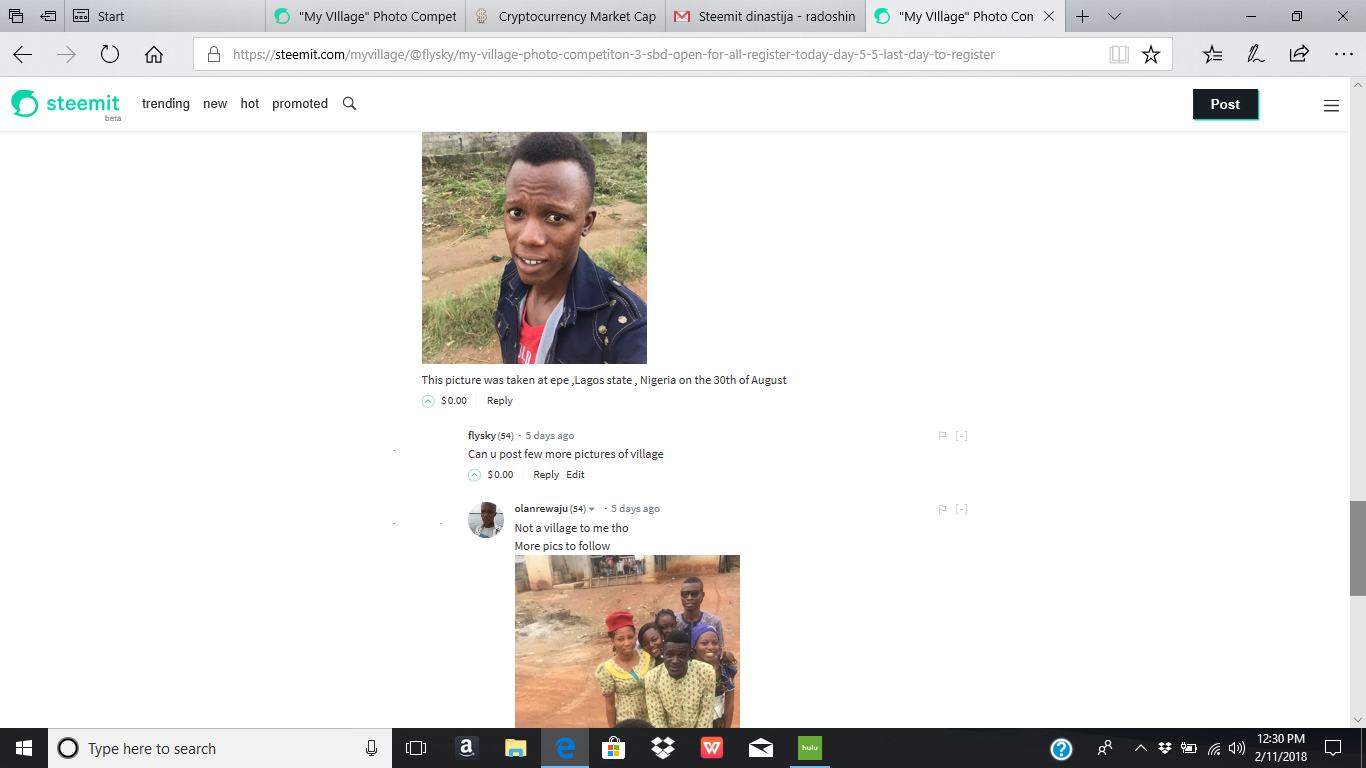Screen dimensions: 1366x768
Task: Create a new post with the Post button
Action: [1225, 104]
